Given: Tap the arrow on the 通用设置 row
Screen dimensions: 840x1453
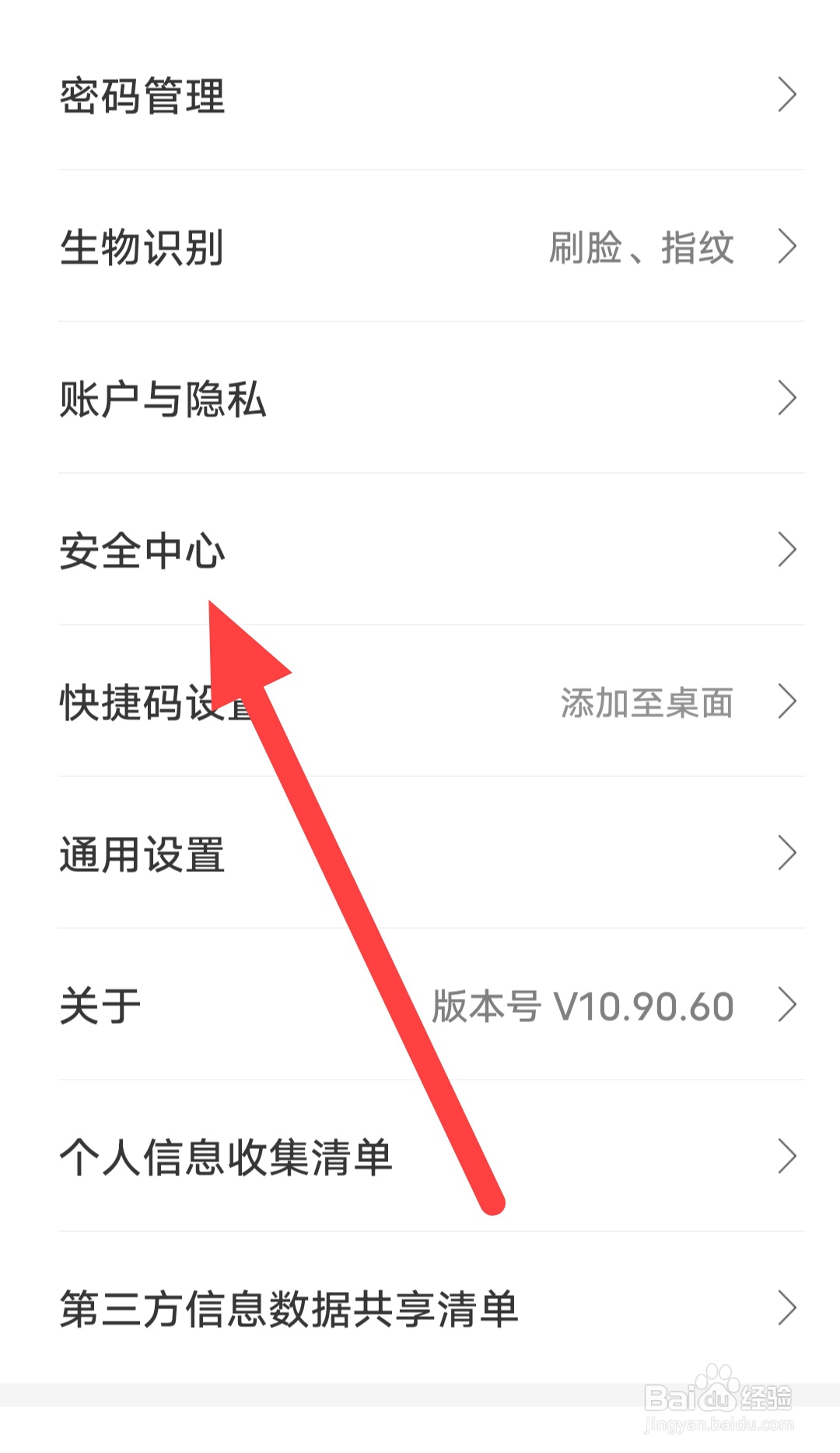Looking at the screenshot, I should (x=789, y=853).
